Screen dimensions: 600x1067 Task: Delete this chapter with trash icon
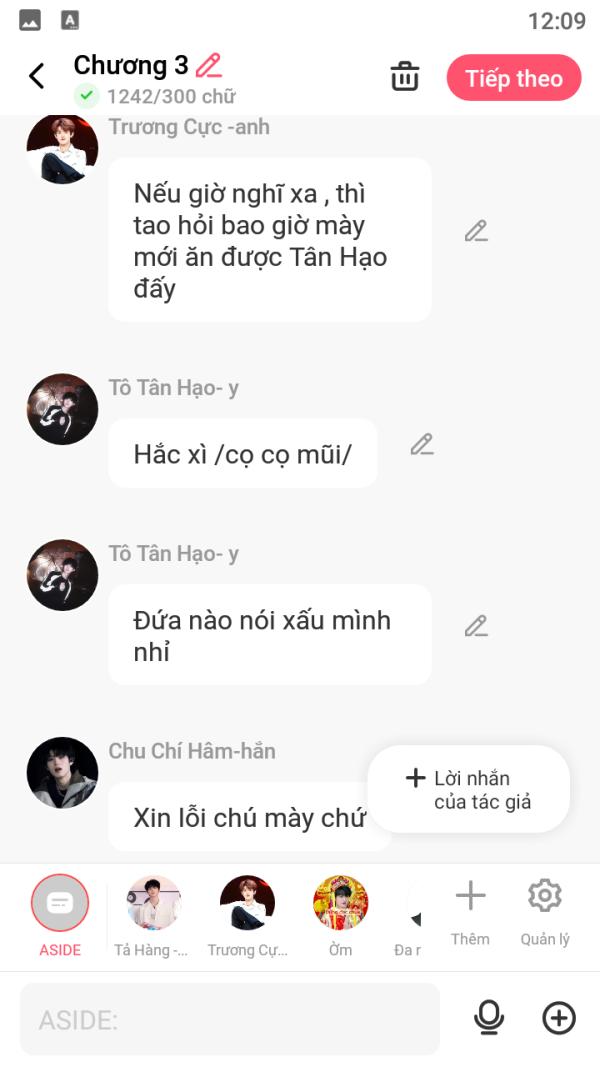[404, 77]
